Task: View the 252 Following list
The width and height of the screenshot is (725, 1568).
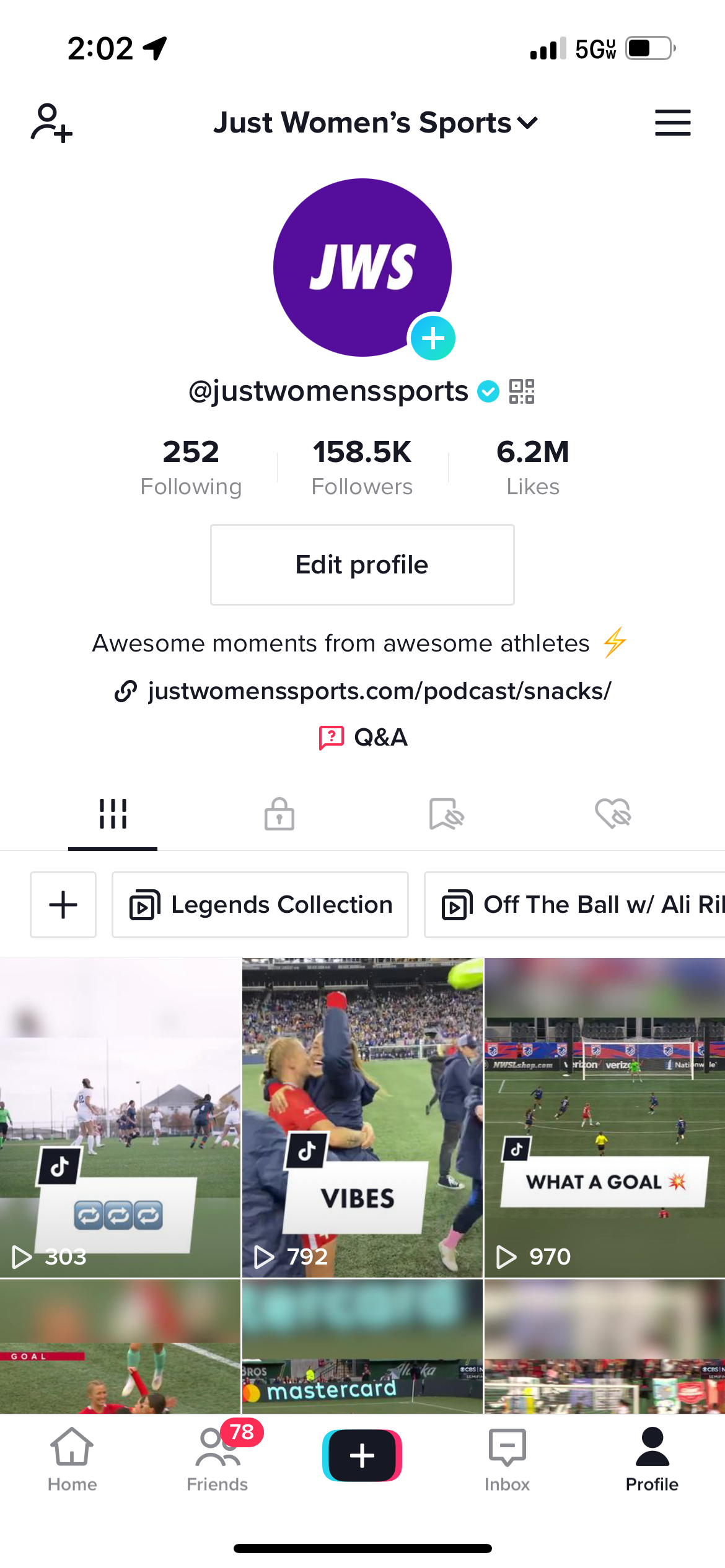Action: (191, 467)
